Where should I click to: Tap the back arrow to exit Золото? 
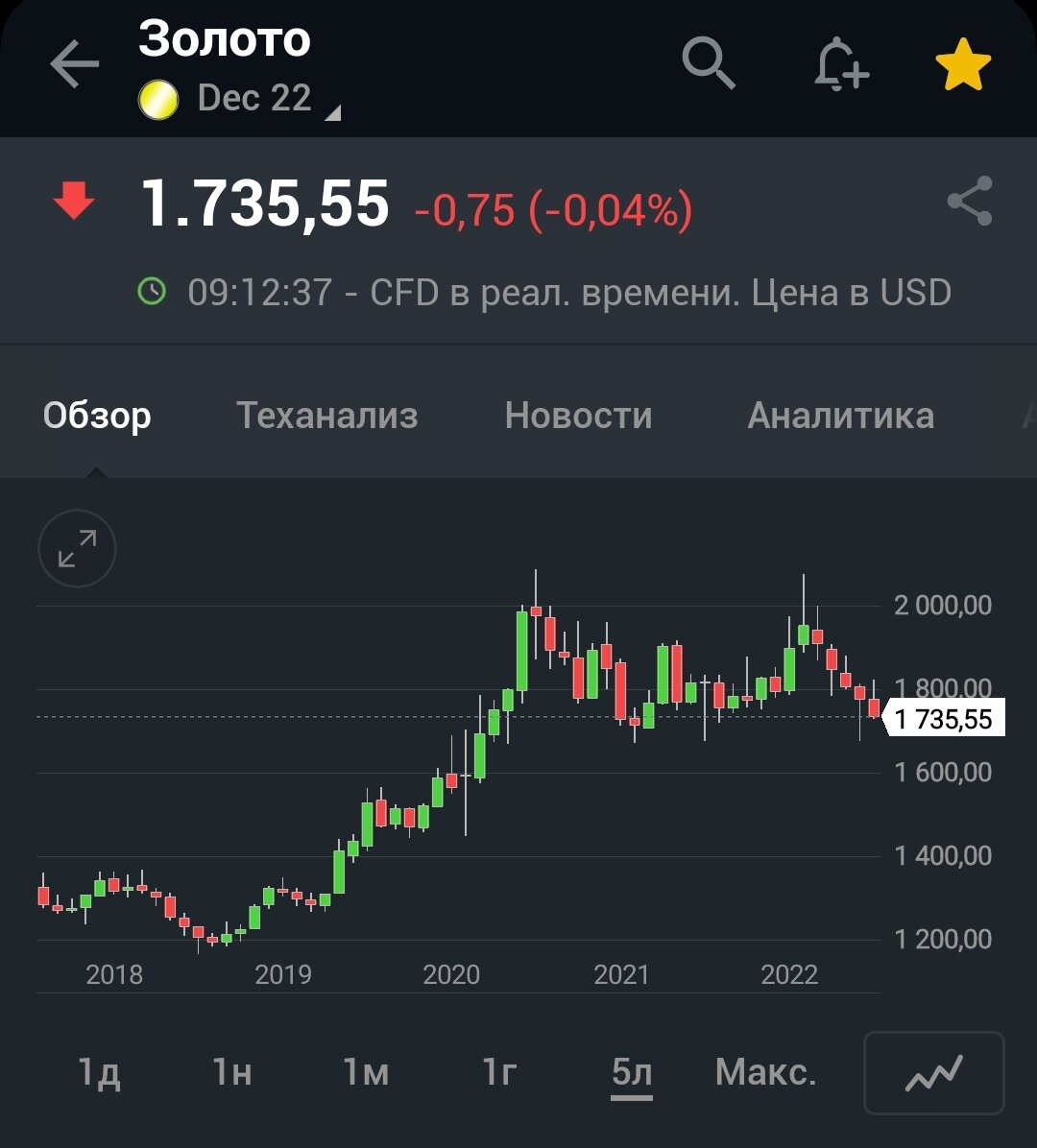click(x=72, y=65)
